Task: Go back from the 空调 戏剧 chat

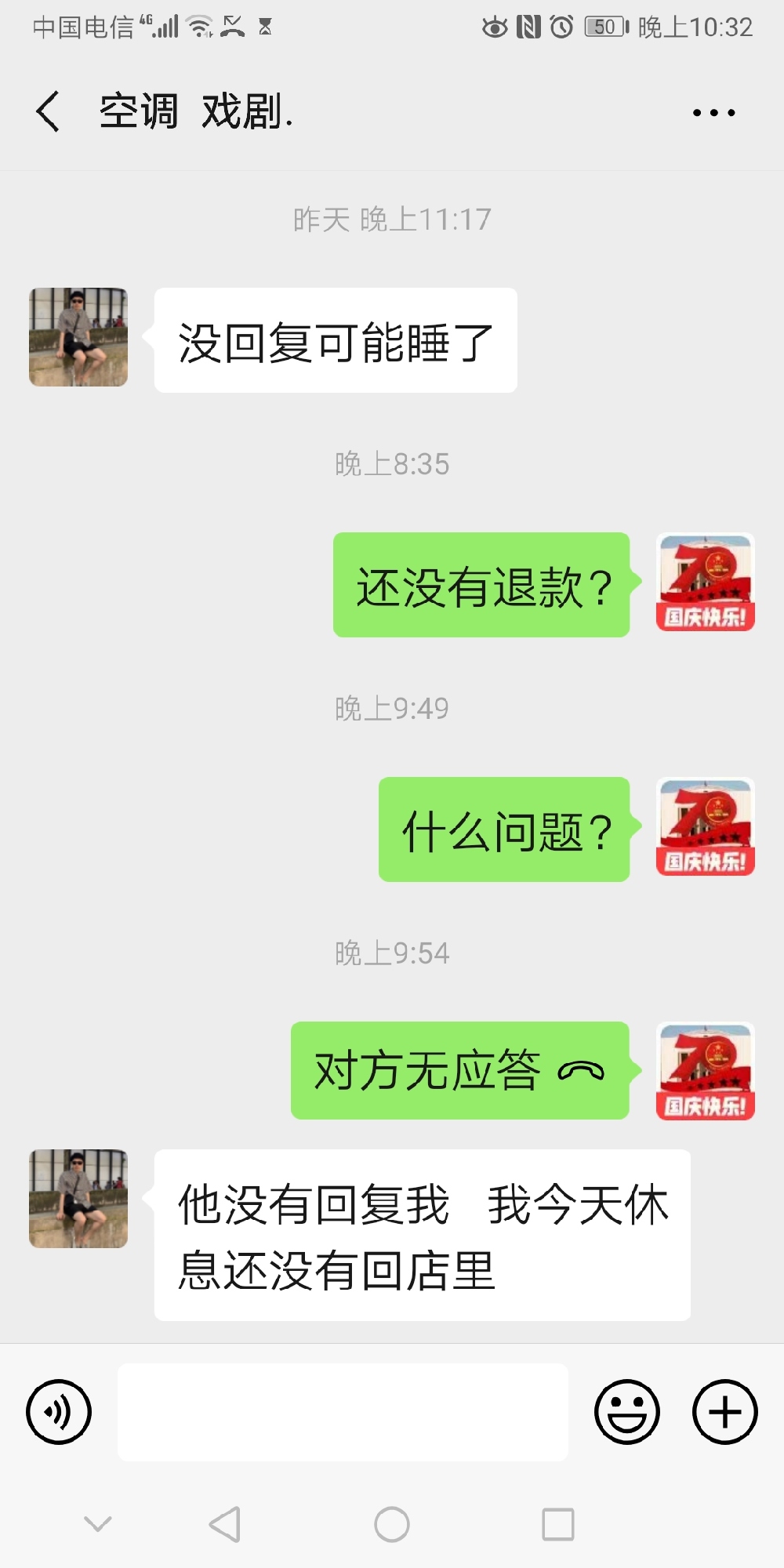Action: [49, 111]
